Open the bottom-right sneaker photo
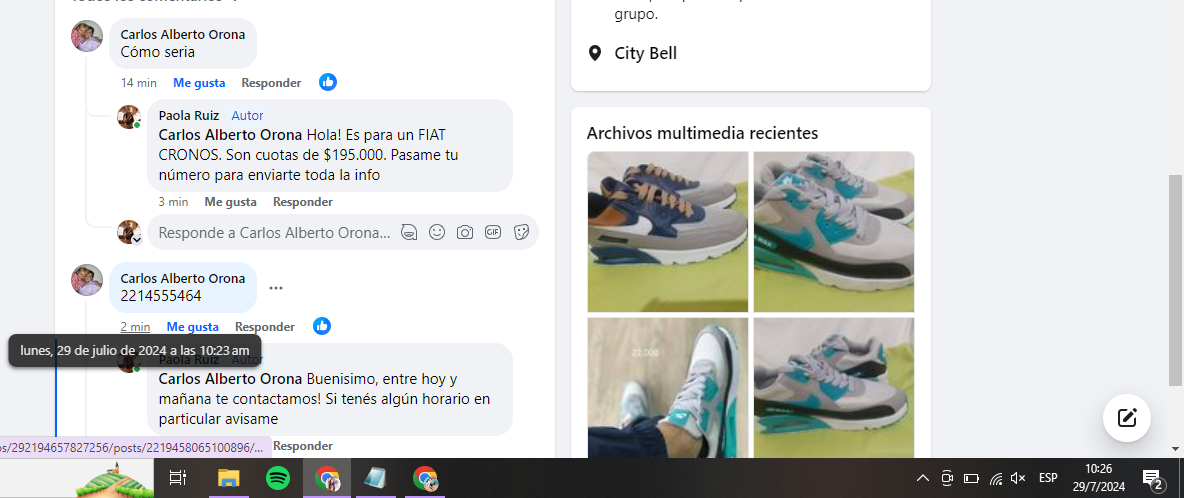Image resolution: width=1184 pixels, height=498 pixels. [833, 387]
